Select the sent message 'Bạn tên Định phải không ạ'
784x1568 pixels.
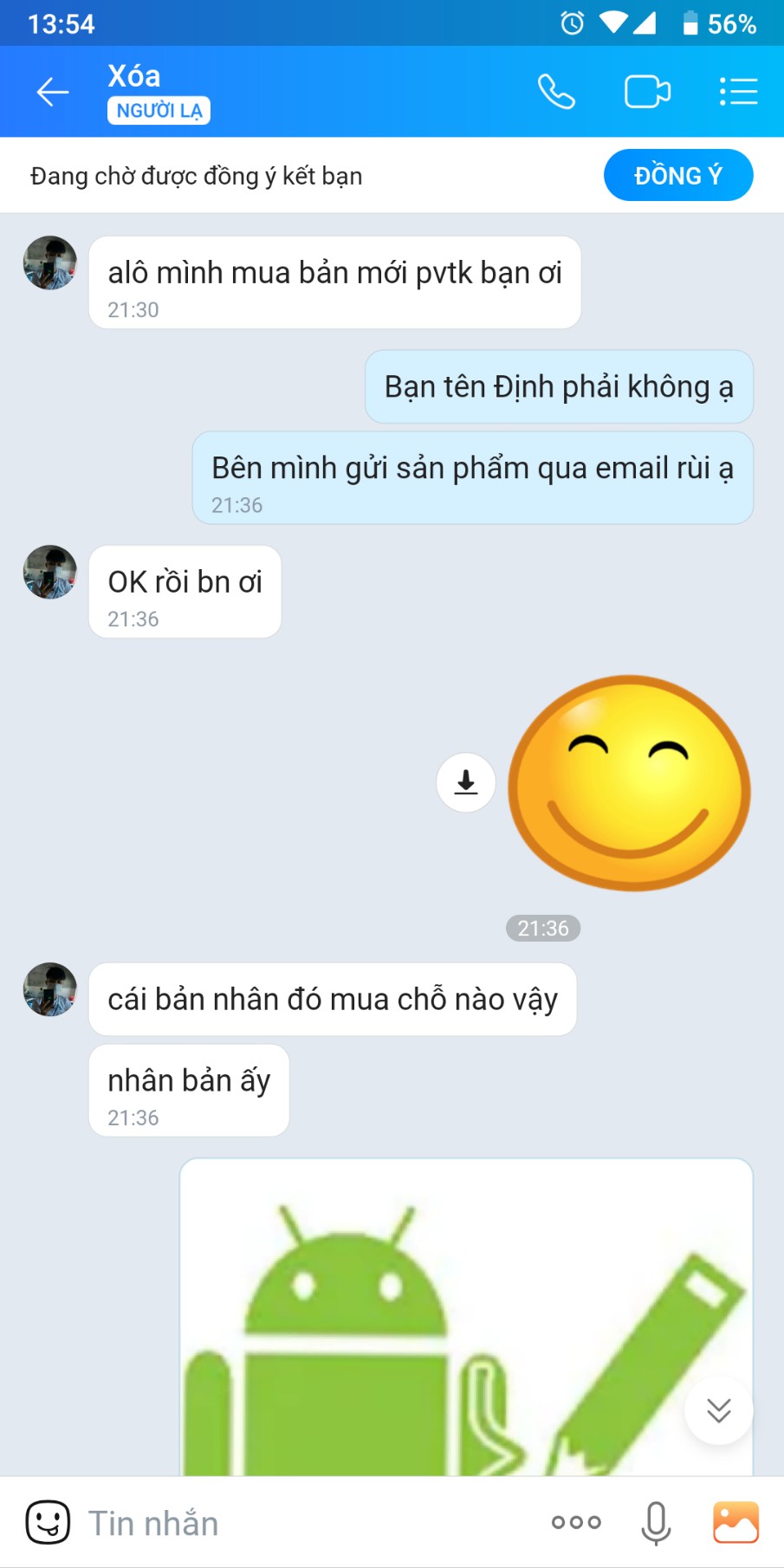point(559,387)
